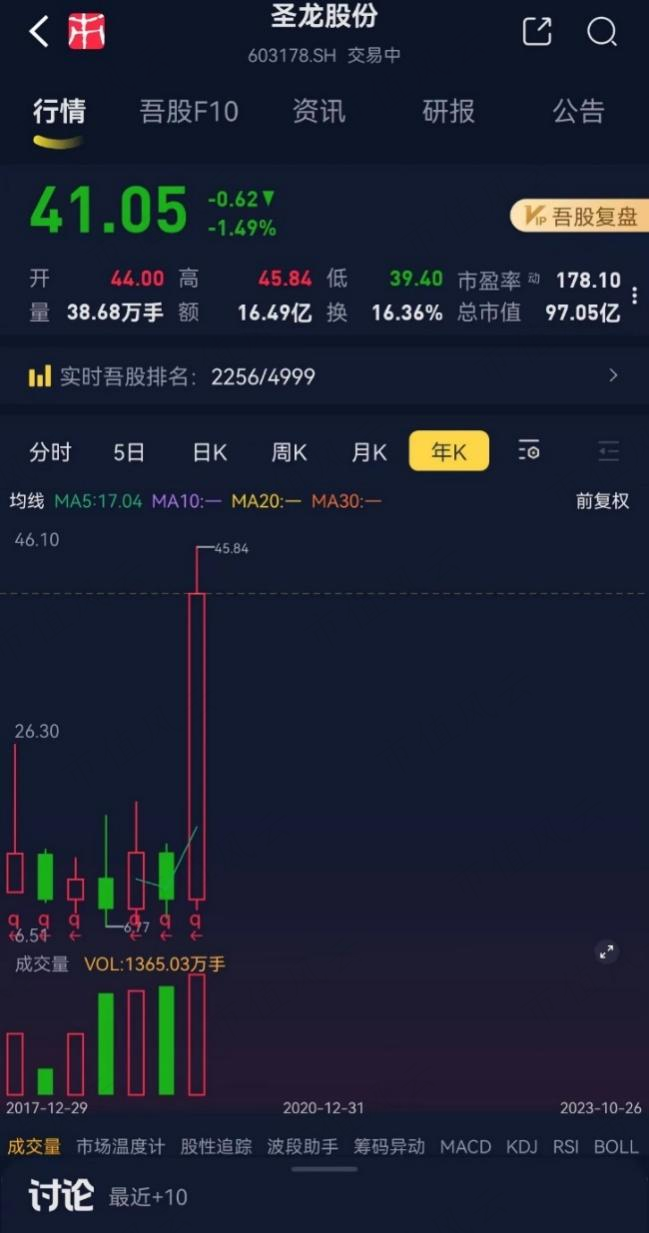Image resolution: width=649 pixels, height=1233 pixels.
Task: Select the 月K chart period
Action: (369, 452)
